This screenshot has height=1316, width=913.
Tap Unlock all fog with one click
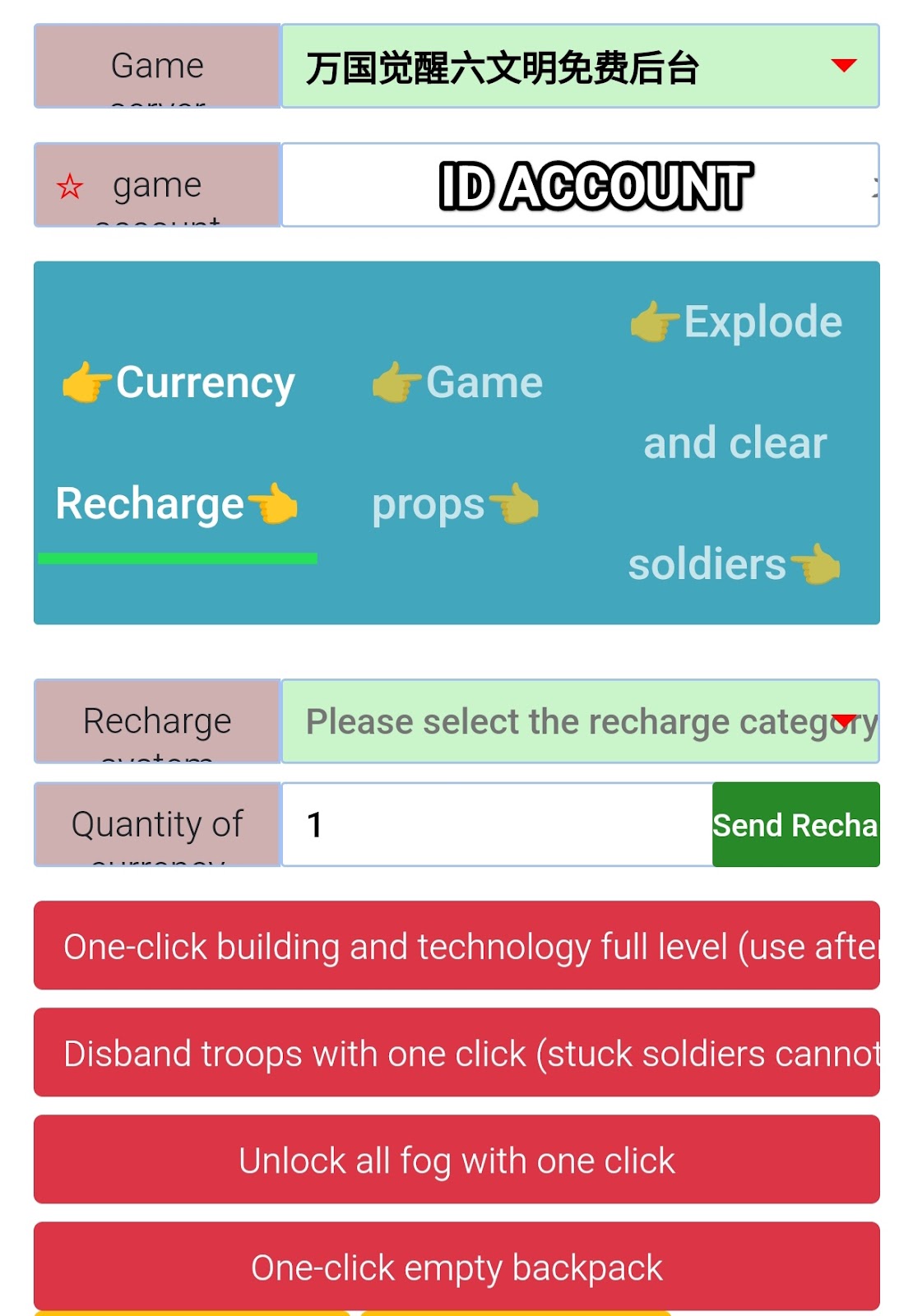point(456,1160)
